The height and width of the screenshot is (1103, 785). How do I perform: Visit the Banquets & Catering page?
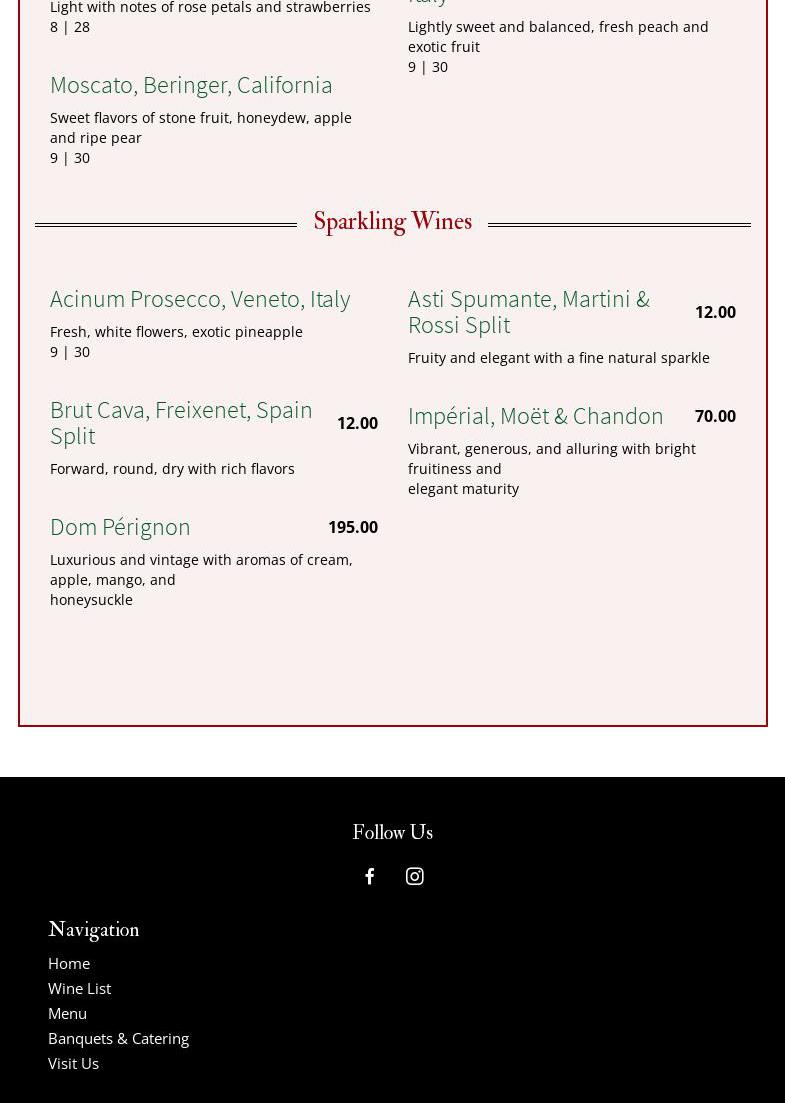click(118, 1038)
